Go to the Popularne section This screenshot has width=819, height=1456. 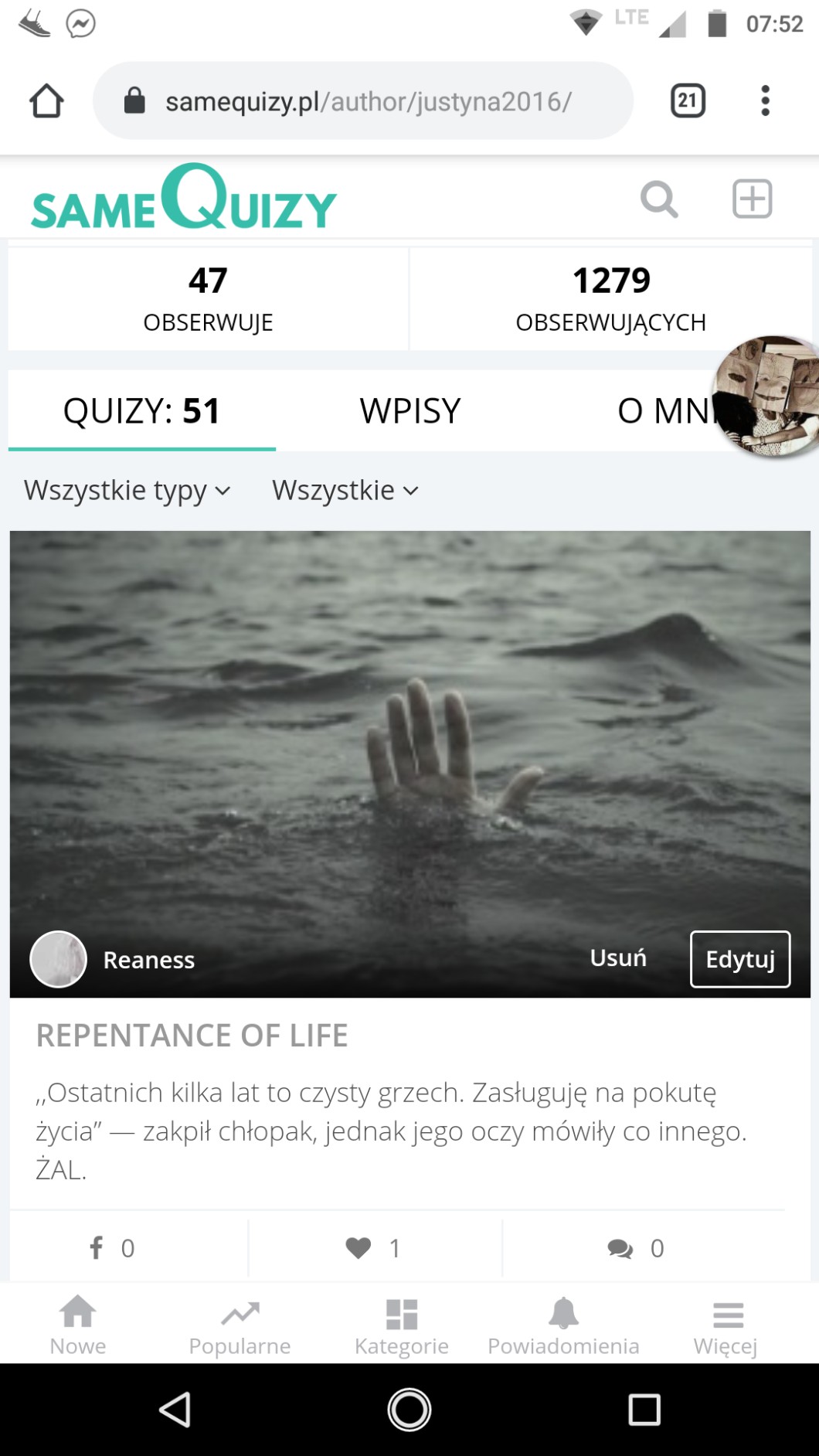click(x=240, y=1327)
